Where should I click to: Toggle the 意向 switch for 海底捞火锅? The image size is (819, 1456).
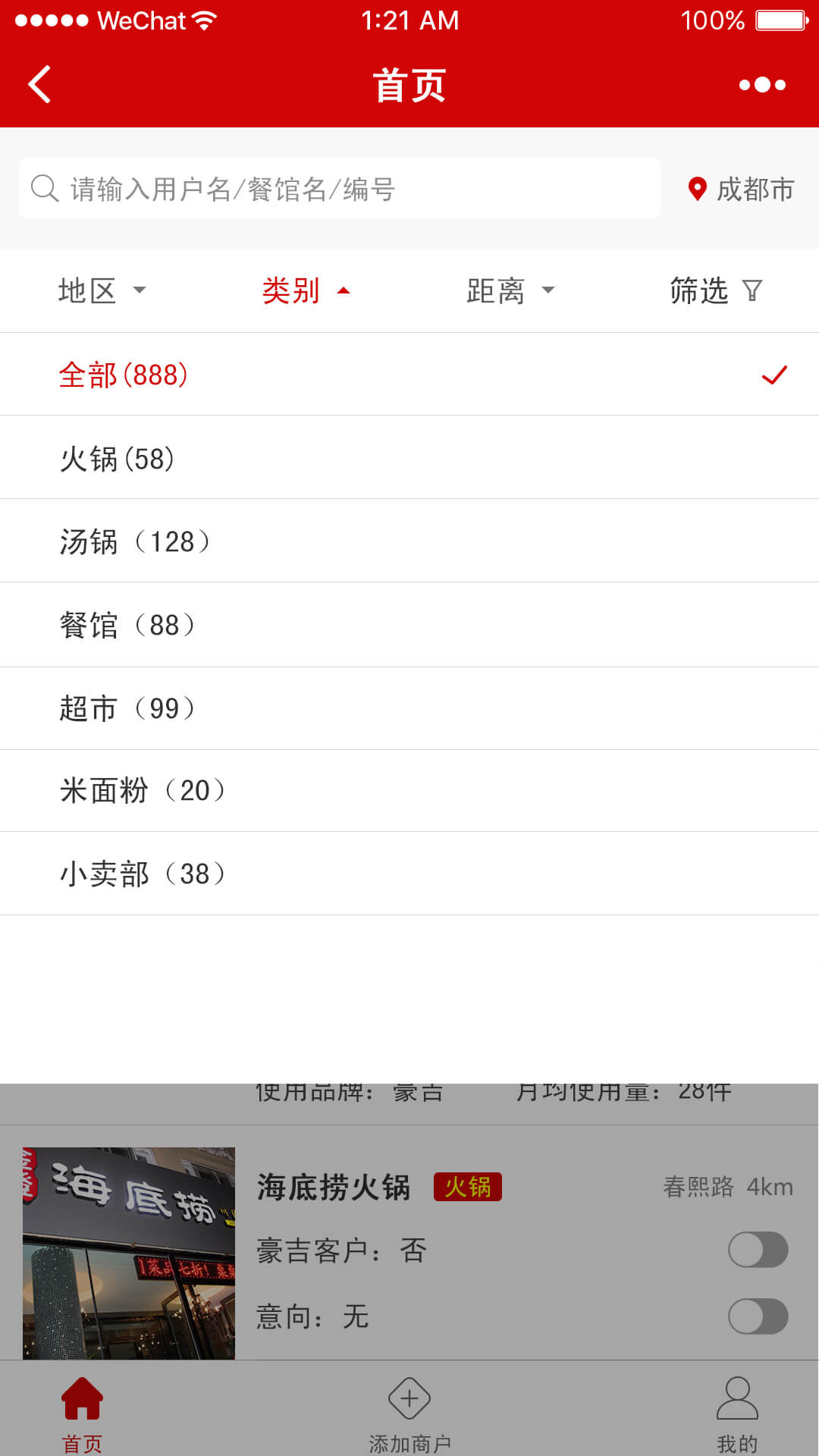click(758, 1316)
